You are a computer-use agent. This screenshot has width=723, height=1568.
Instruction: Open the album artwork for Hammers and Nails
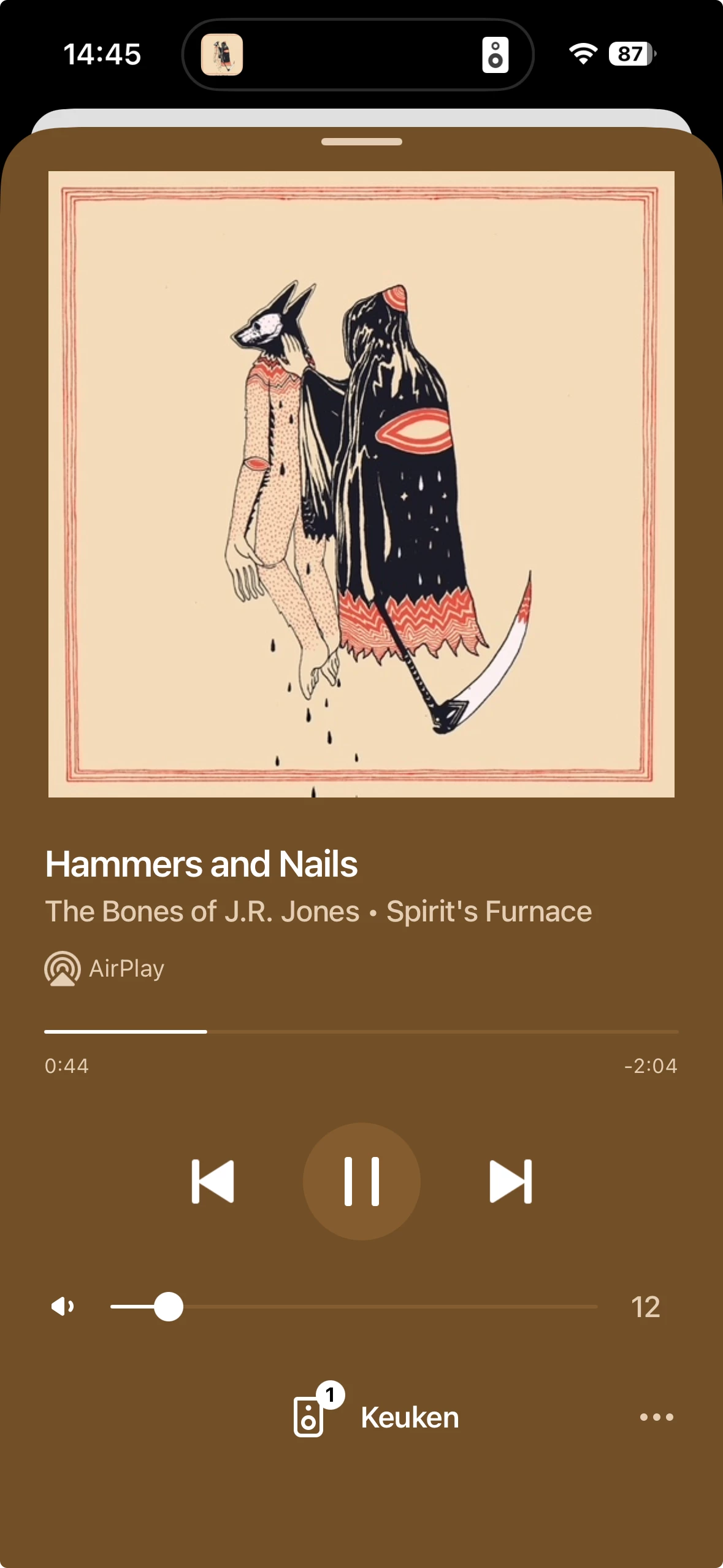[x=361, y=484]
